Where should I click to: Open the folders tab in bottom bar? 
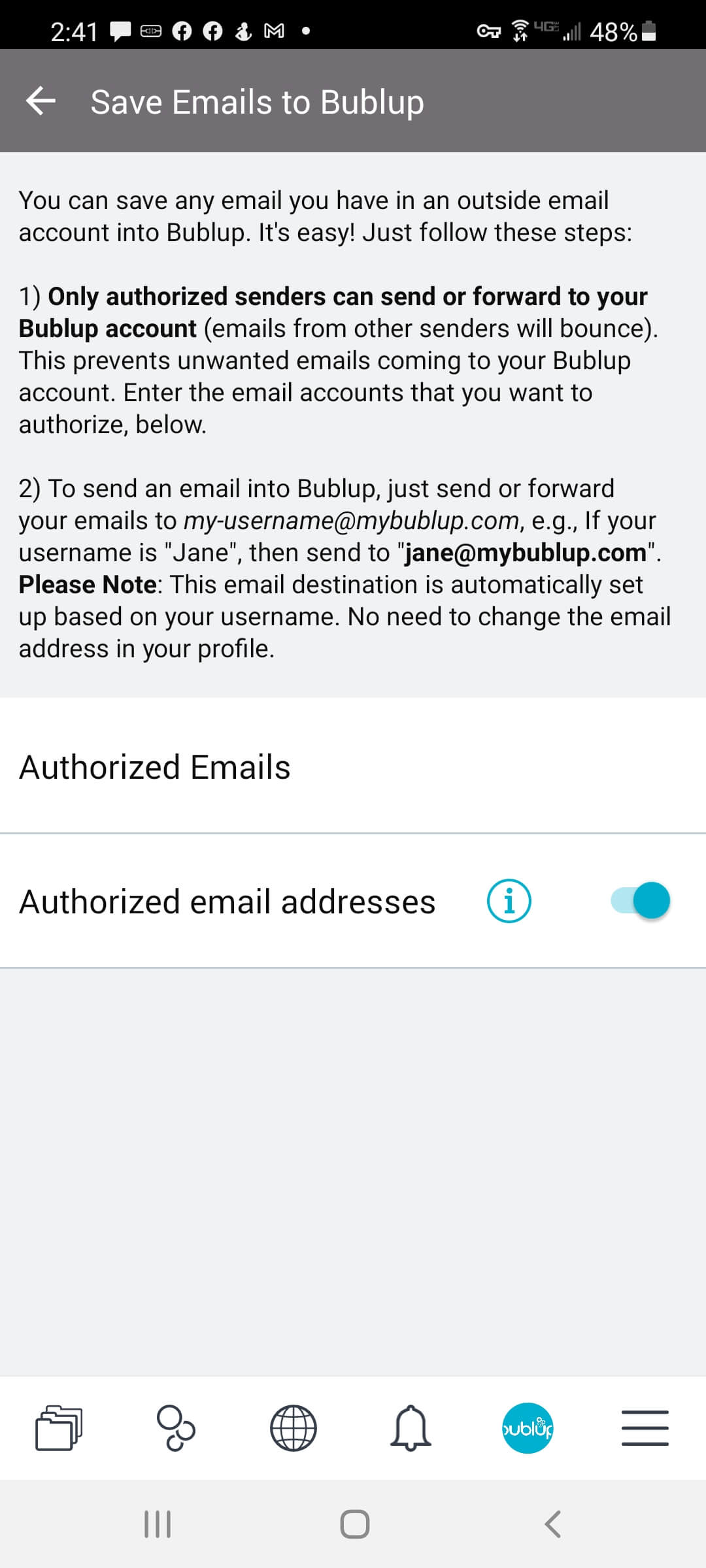click(59, 1428)
